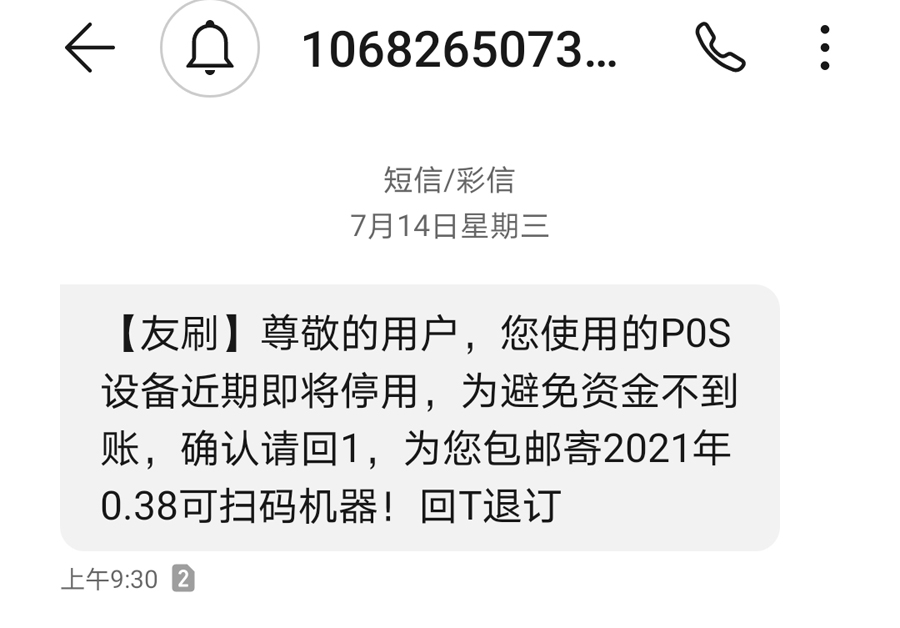Open the sender number 1068265073 details
The image size is (900, 628).
(x=459, y=48)
